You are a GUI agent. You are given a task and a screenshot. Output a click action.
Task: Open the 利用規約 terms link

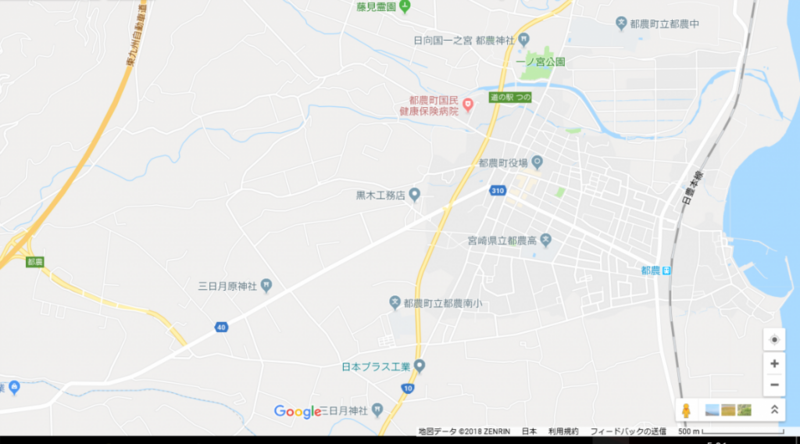click(563, 431)
